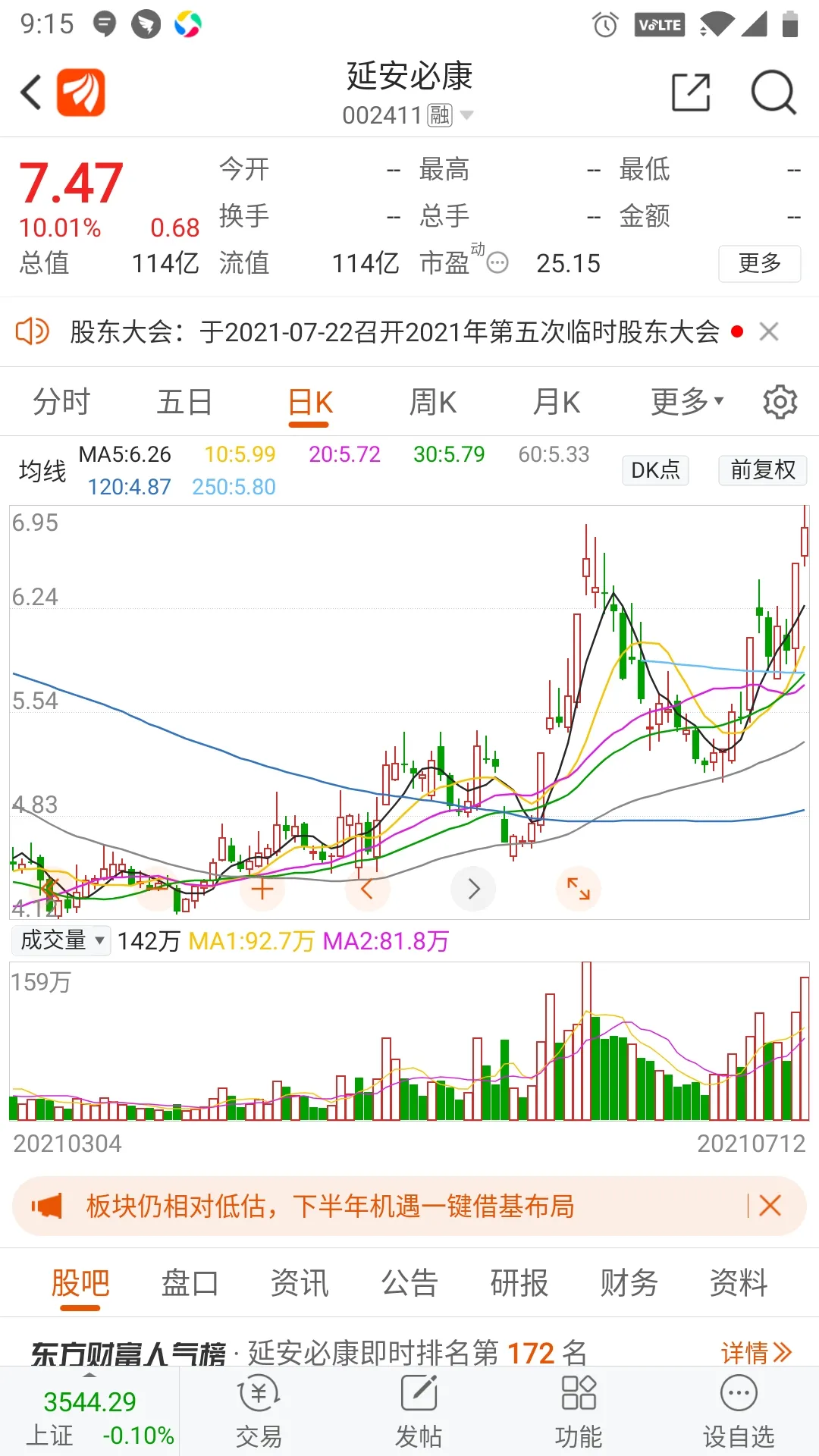Select the 周K chart tab
This screenshot has height=1456, width=819.
(433, 402)
